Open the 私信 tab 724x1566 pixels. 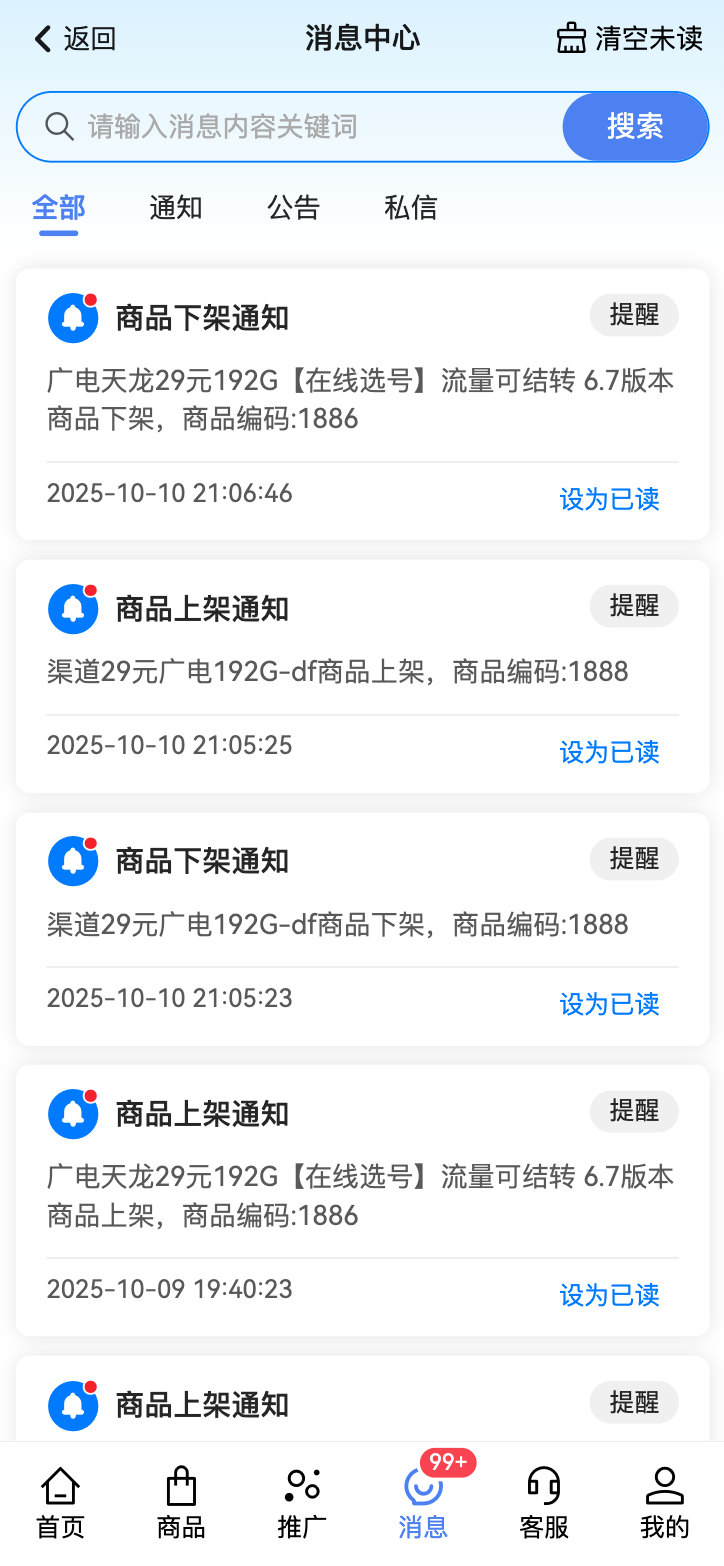[x=410, y=208]
